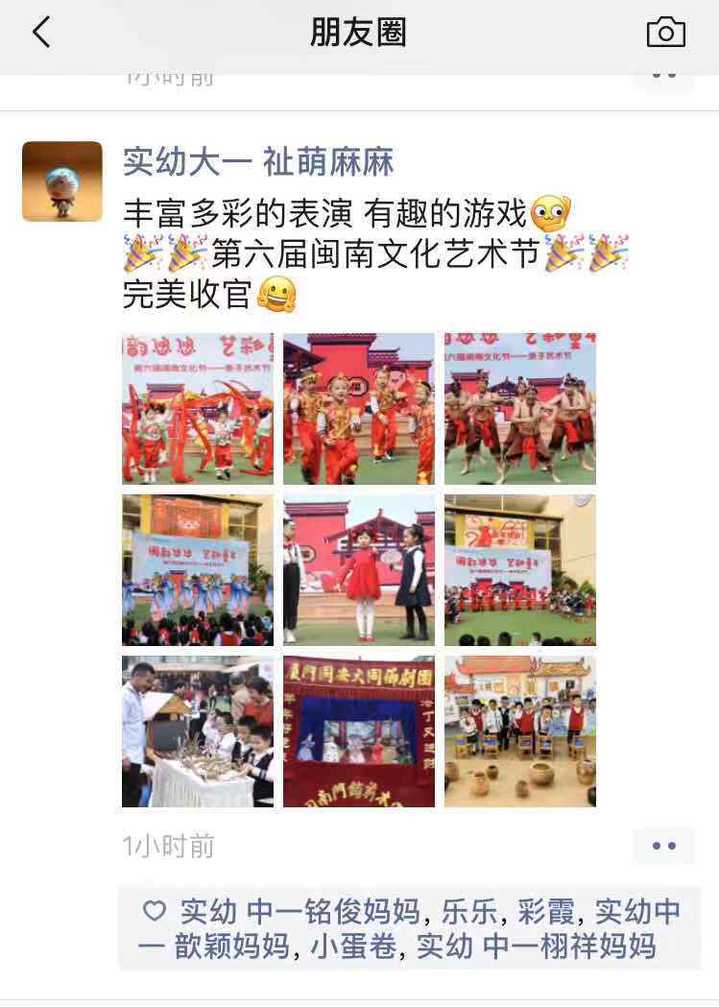Open the photo of squatting dancers on stage
This screenshot has height=1007, width=719.
coord(520,408)
